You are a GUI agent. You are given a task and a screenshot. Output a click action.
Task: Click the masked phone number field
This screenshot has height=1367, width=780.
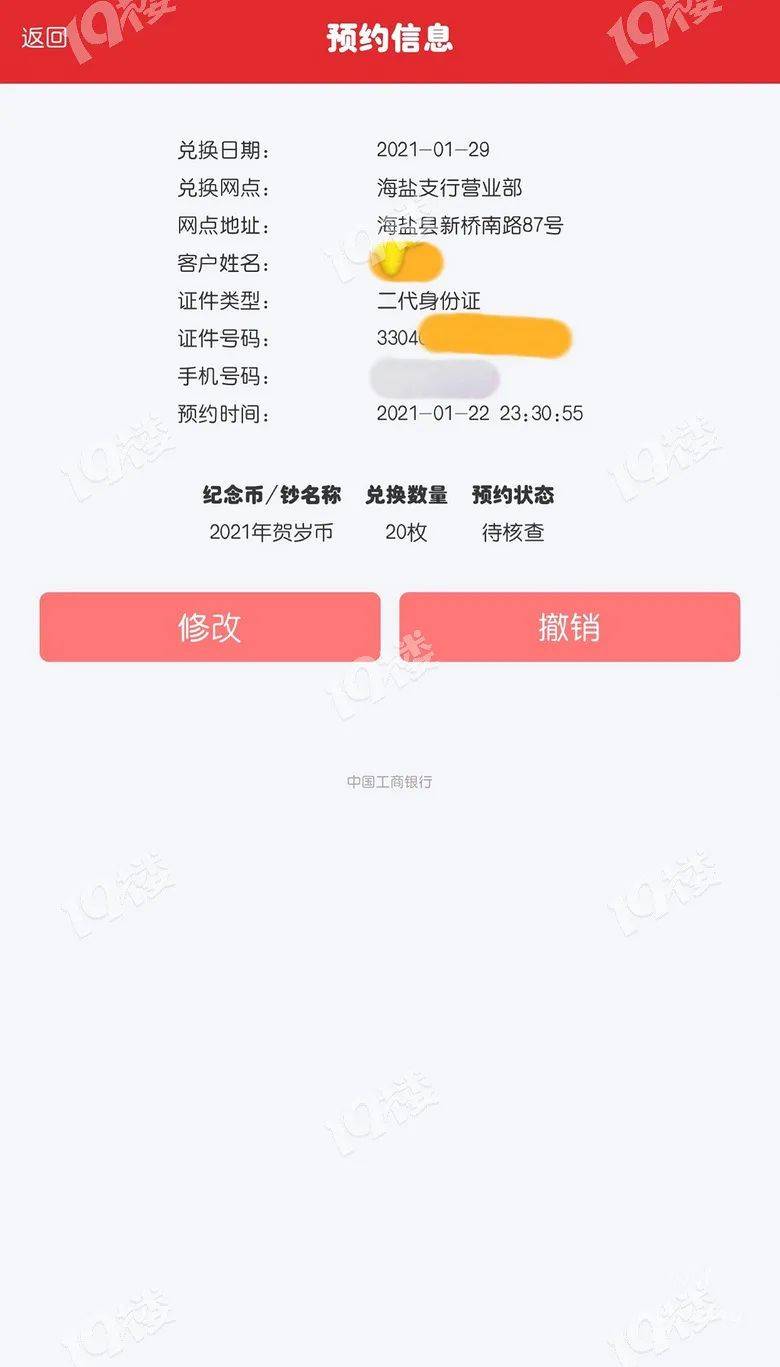[x=430, y=376]
